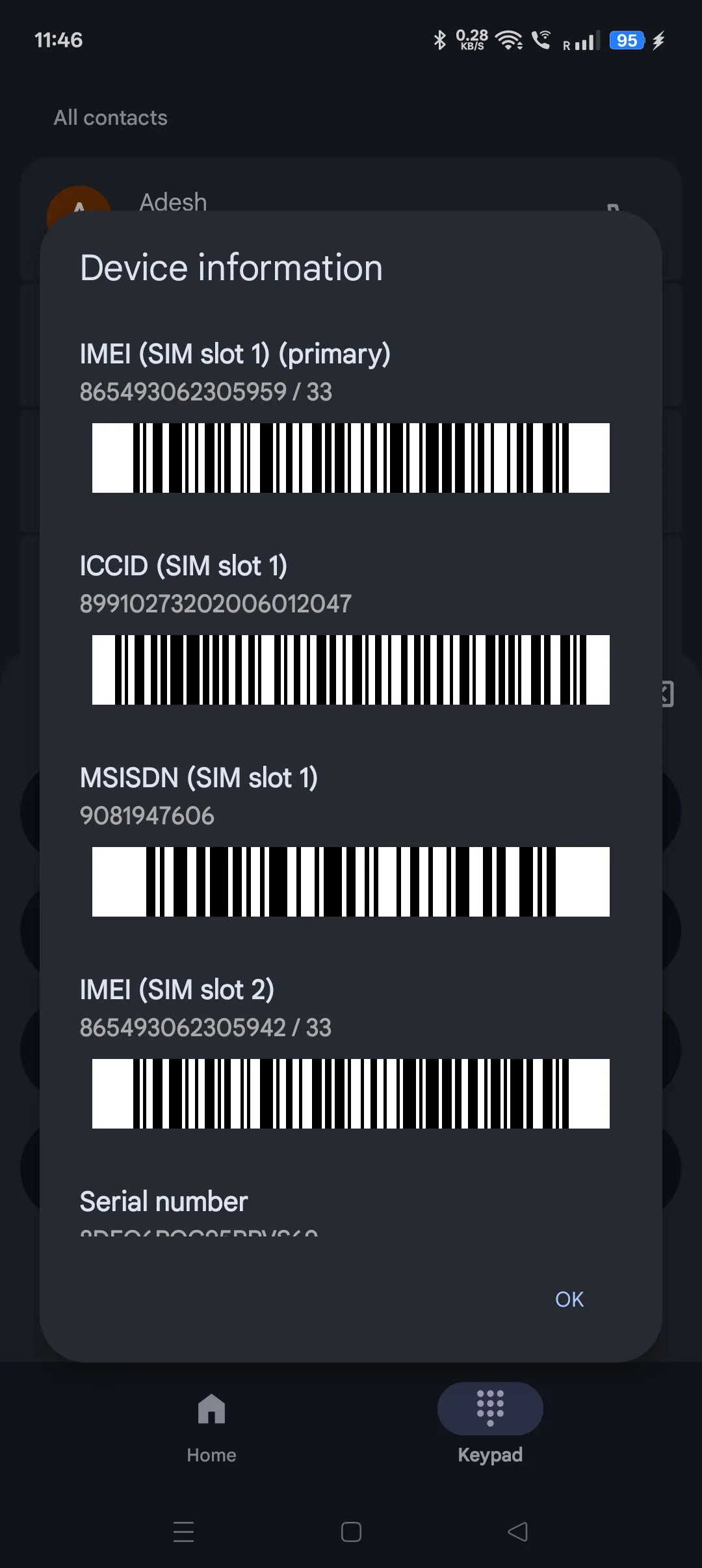
Task: Open recent apps from the navigation bar
Action: point(184,1532)
